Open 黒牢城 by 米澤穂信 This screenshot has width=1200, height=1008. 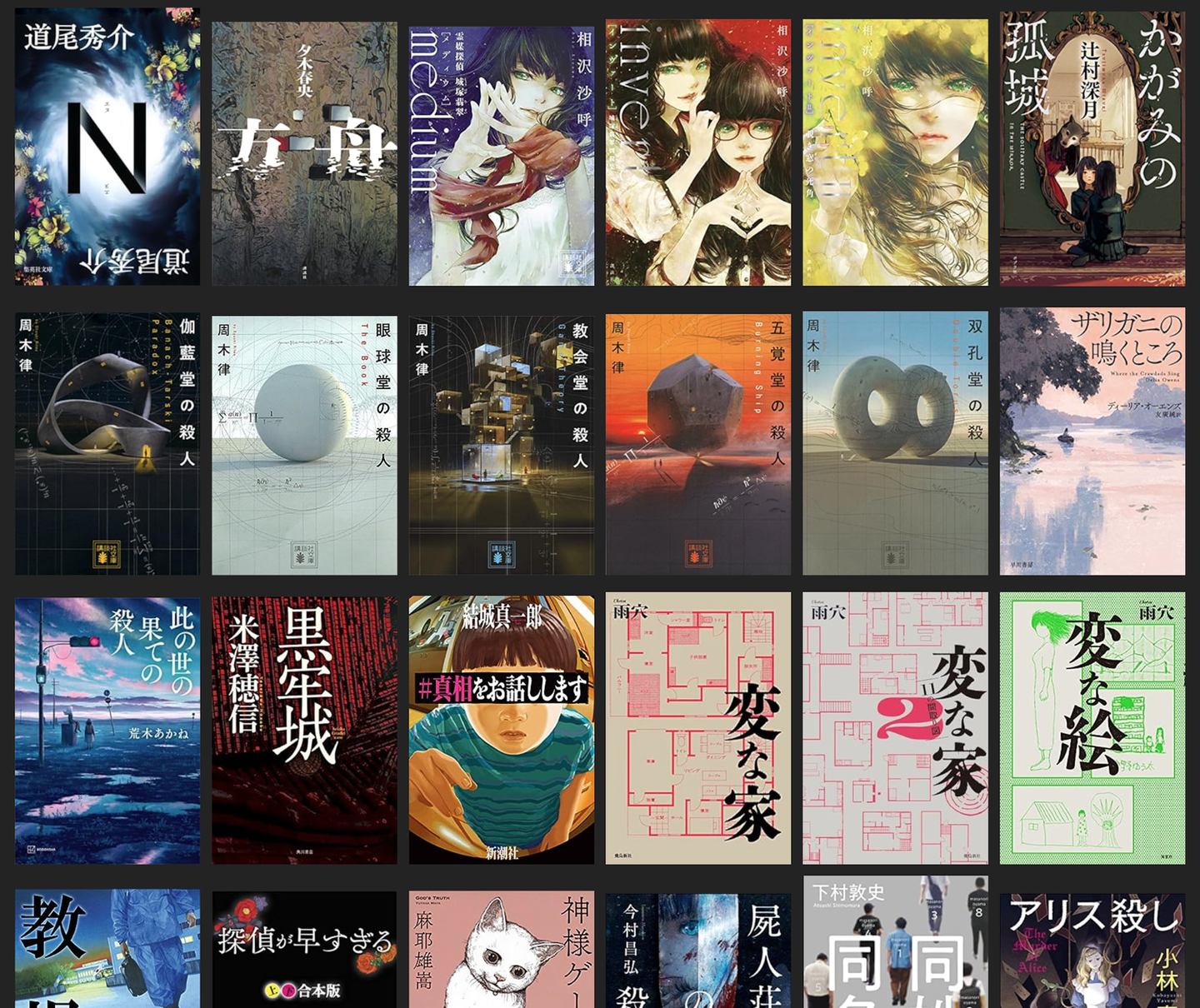[x=304, y=731]
